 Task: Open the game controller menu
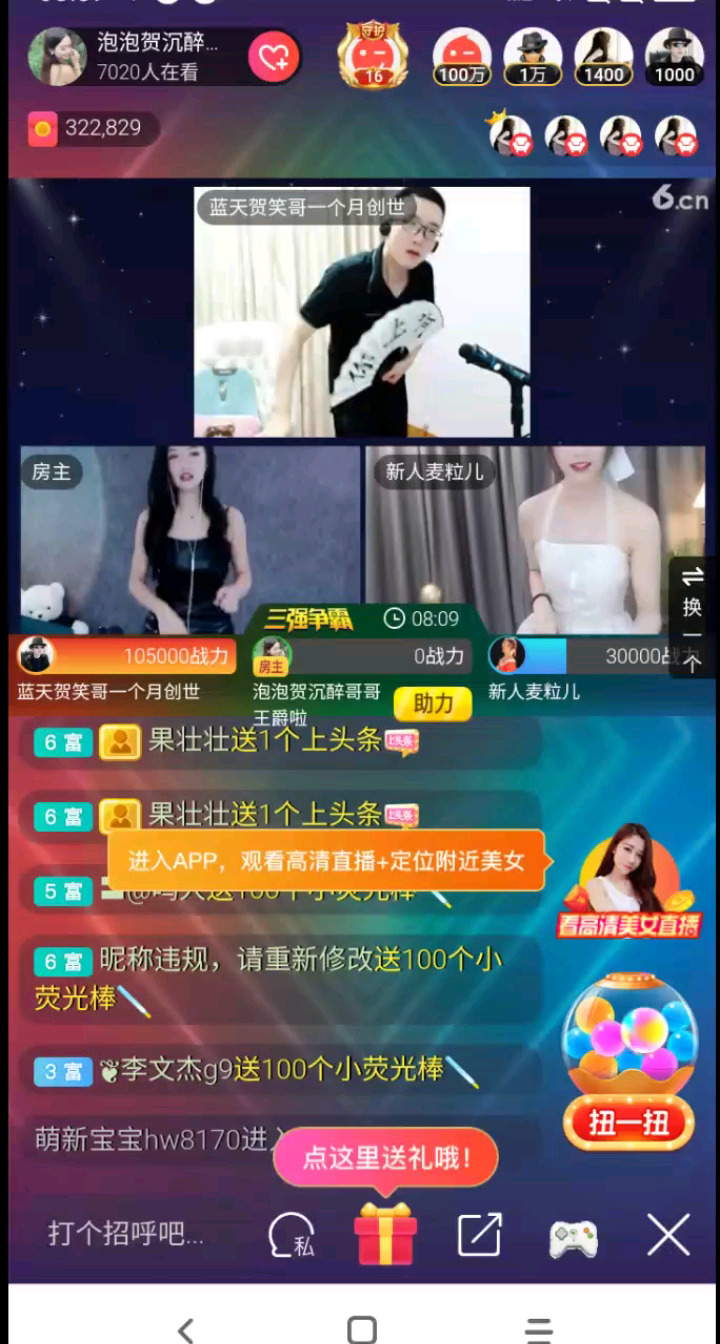coord(573,1238)
